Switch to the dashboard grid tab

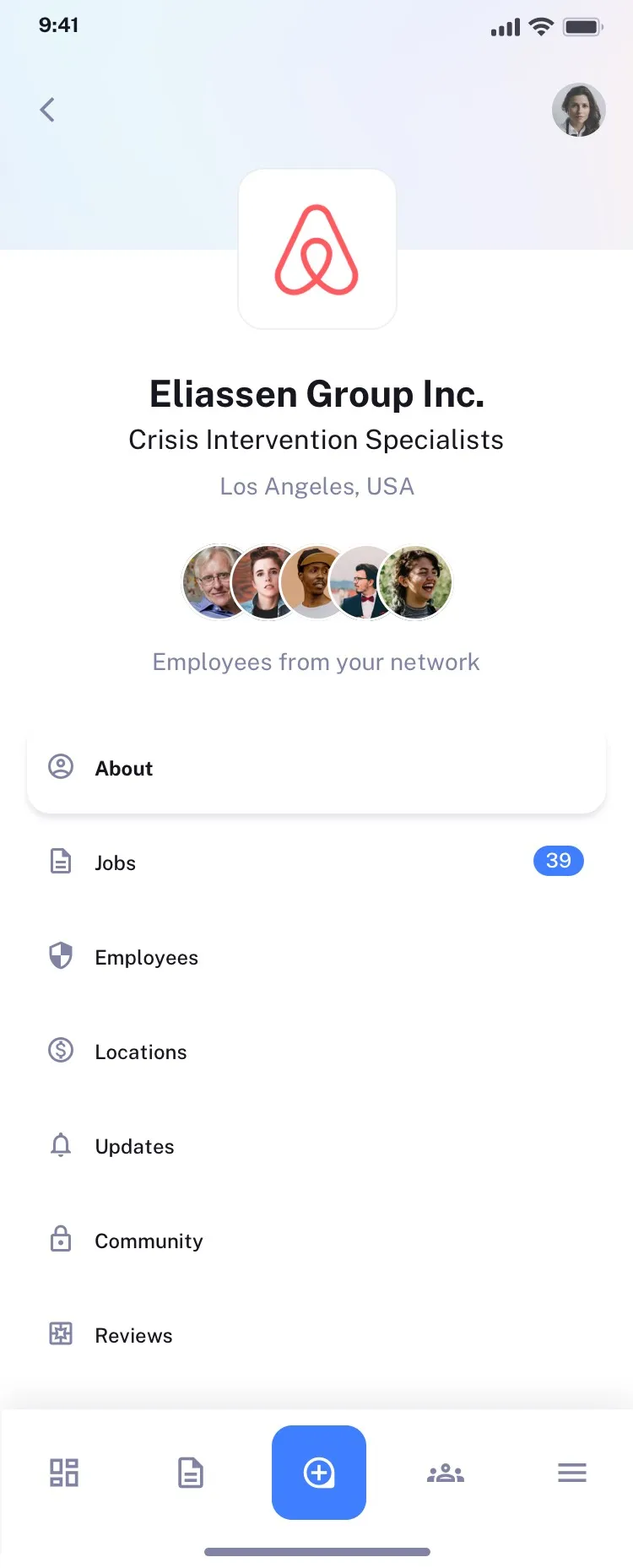(64, 1473)
